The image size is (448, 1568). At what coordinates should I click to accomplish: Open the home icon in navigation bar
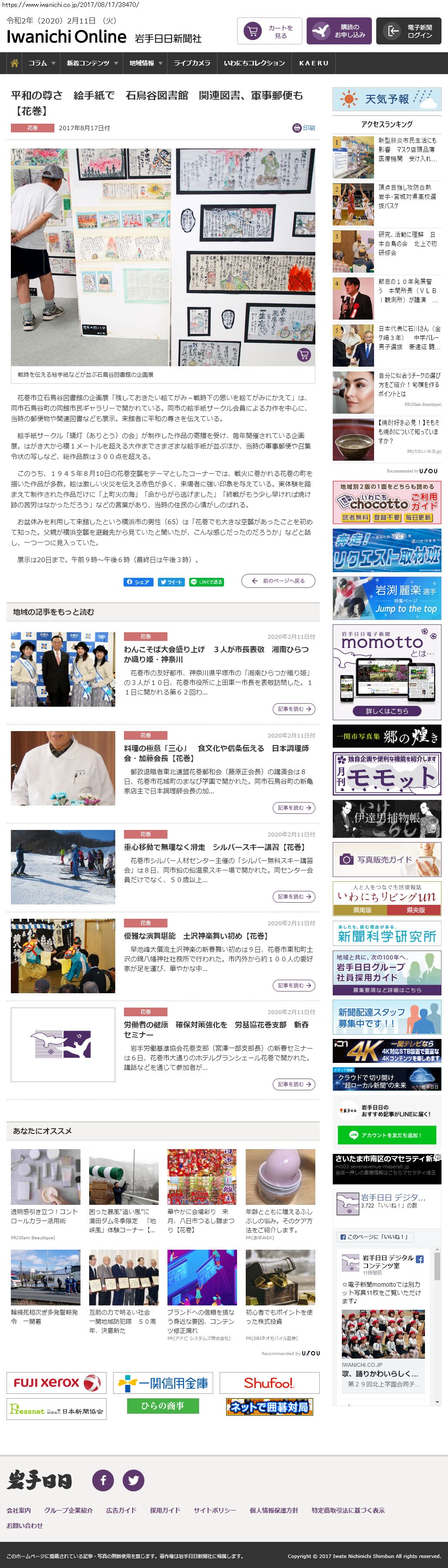pos(15,63)
